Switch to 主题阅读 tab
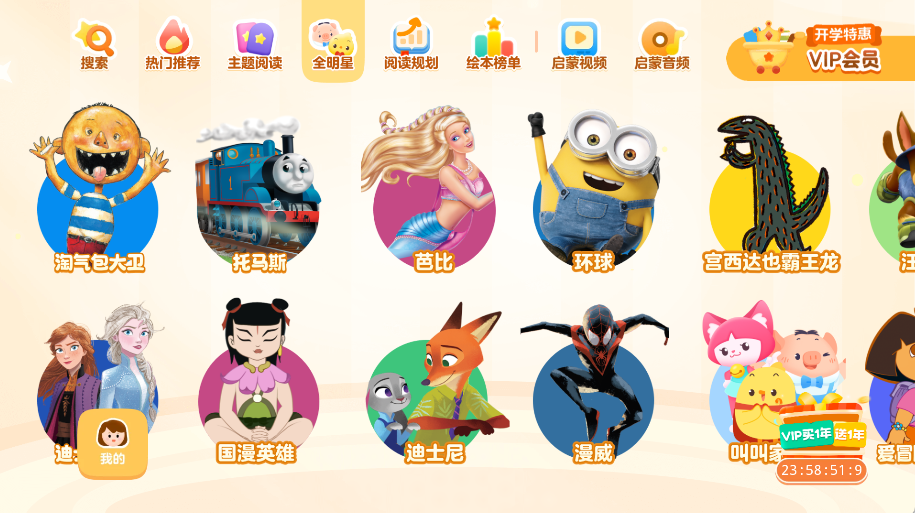The width and height of the screenshot is (915, 513). click(254, 46)
